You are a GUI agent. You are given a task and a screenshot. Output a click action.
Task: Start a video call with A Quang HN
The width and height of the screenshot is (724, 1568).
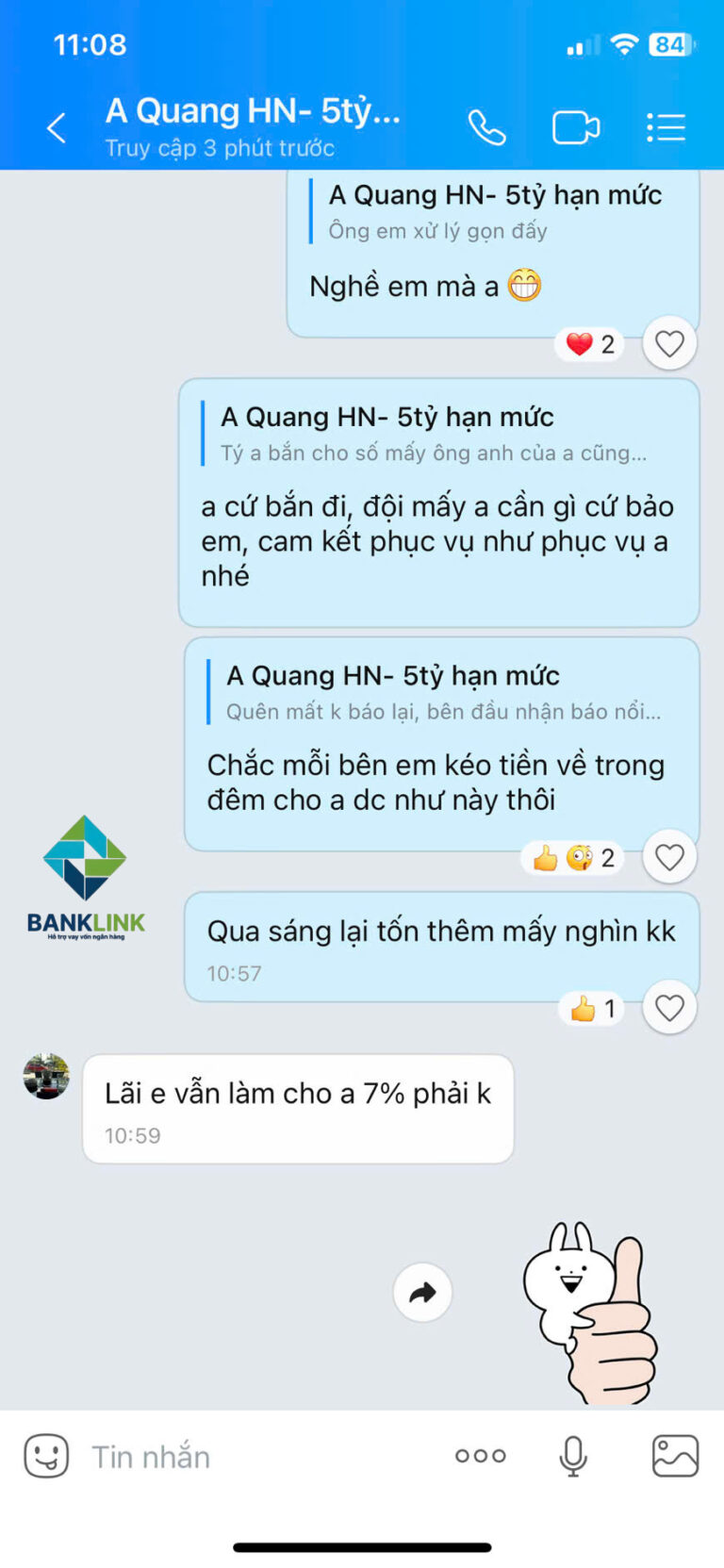coord(575,127)
